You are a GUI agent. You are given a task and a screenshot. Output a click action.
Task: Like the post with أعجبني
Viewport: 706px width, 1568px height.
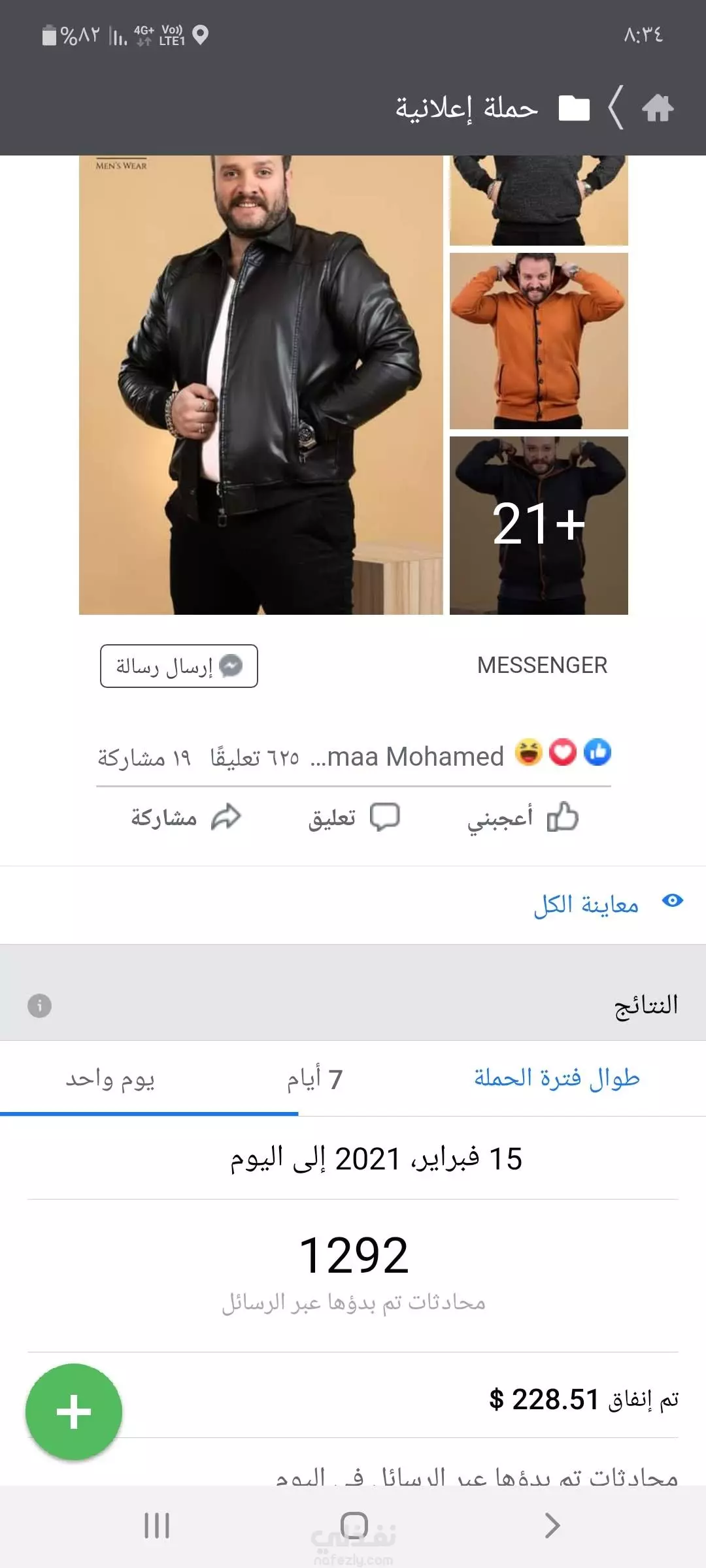[523, 817]
